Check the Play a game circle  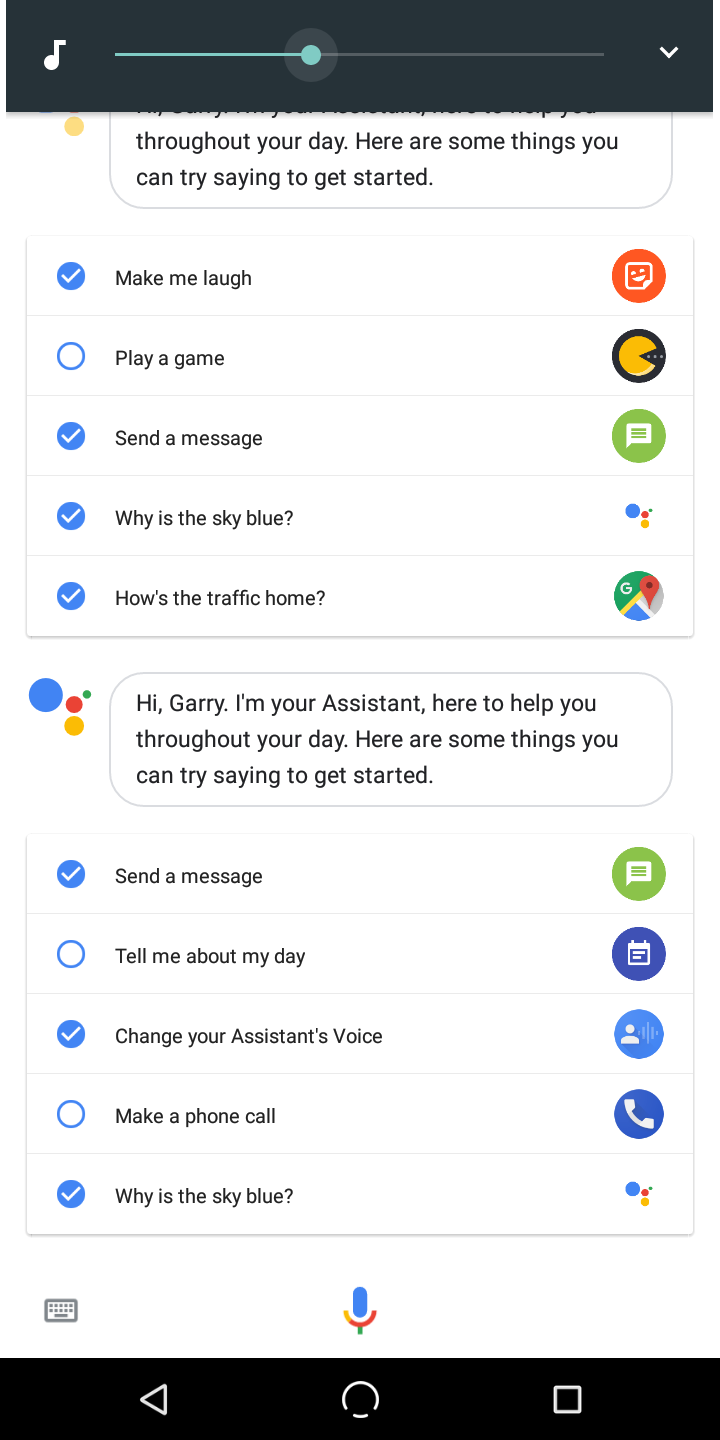[x=71, y=356]
